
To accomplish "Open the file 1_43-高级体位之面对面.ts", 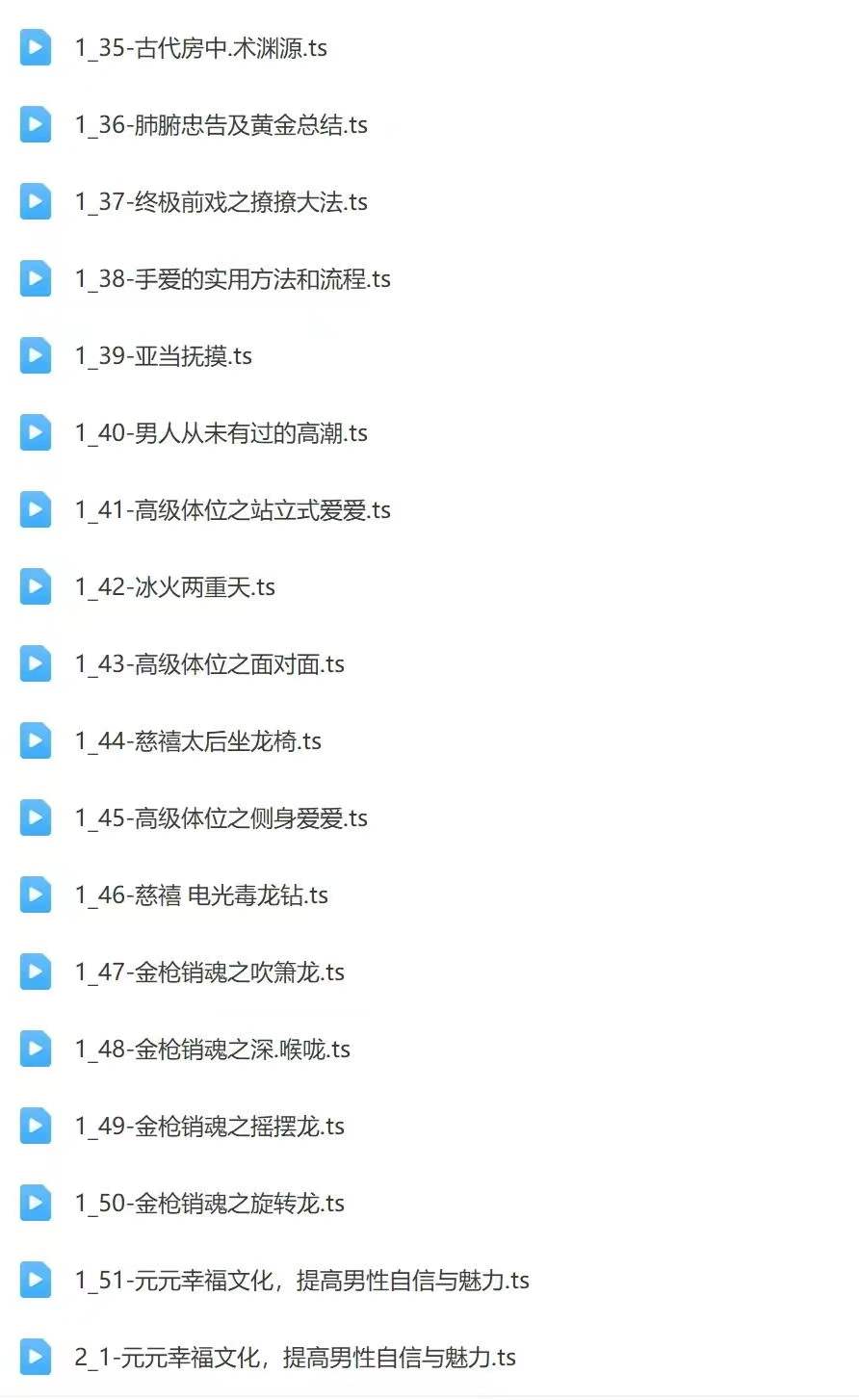I will [209, 664].
